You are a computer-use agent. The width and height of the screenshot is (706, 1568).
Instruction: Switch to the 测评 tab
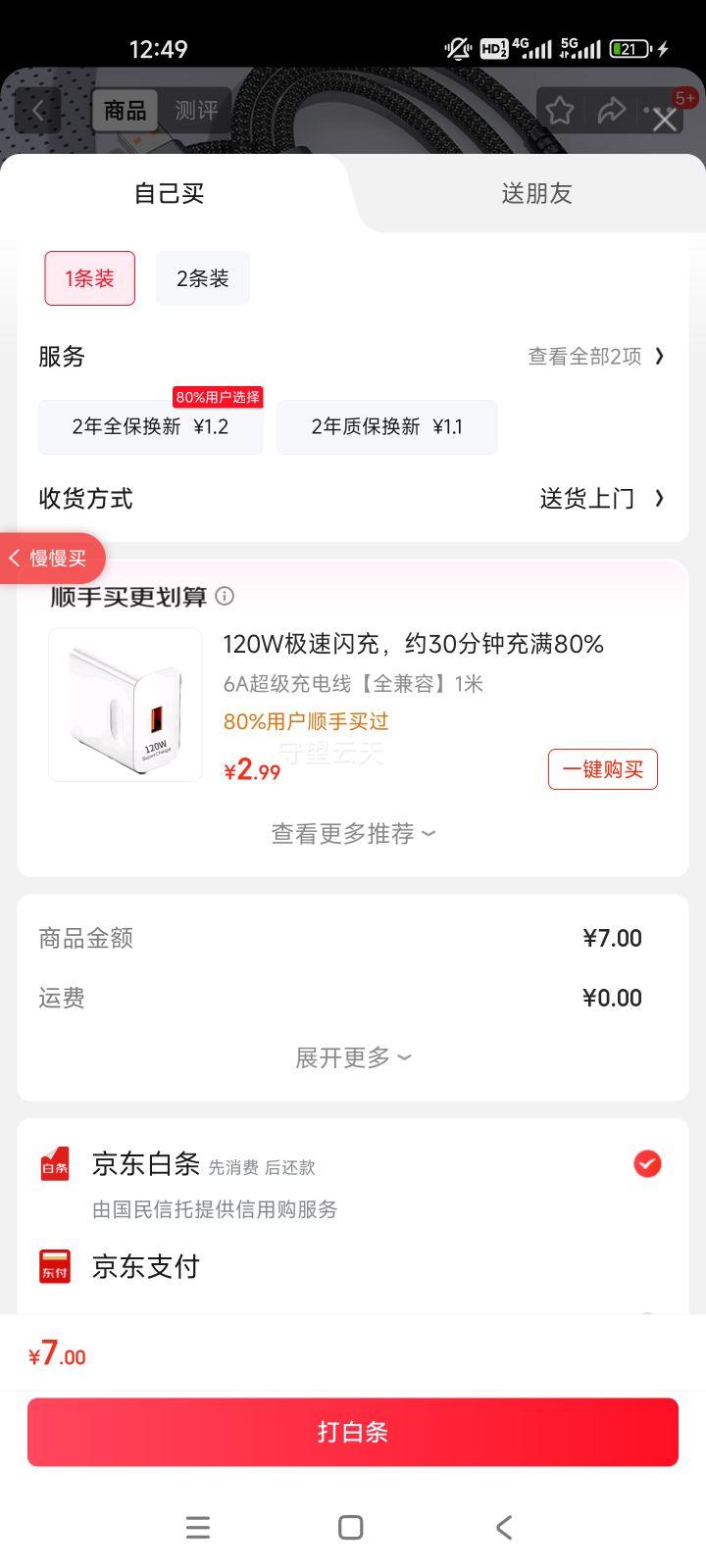[197, 111]
